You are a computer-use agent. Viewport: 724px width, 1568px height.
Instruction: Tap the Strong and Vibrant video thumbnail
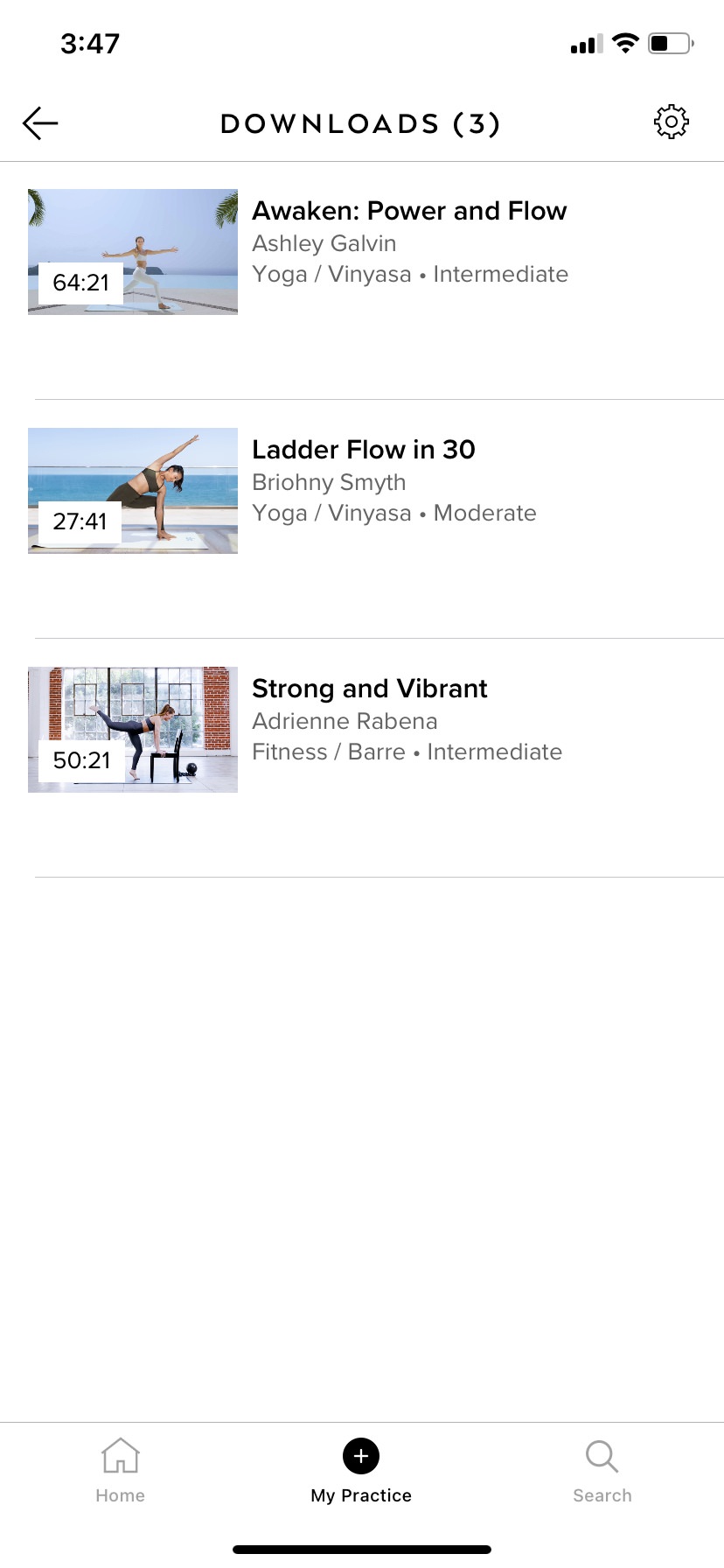(132, 729)
